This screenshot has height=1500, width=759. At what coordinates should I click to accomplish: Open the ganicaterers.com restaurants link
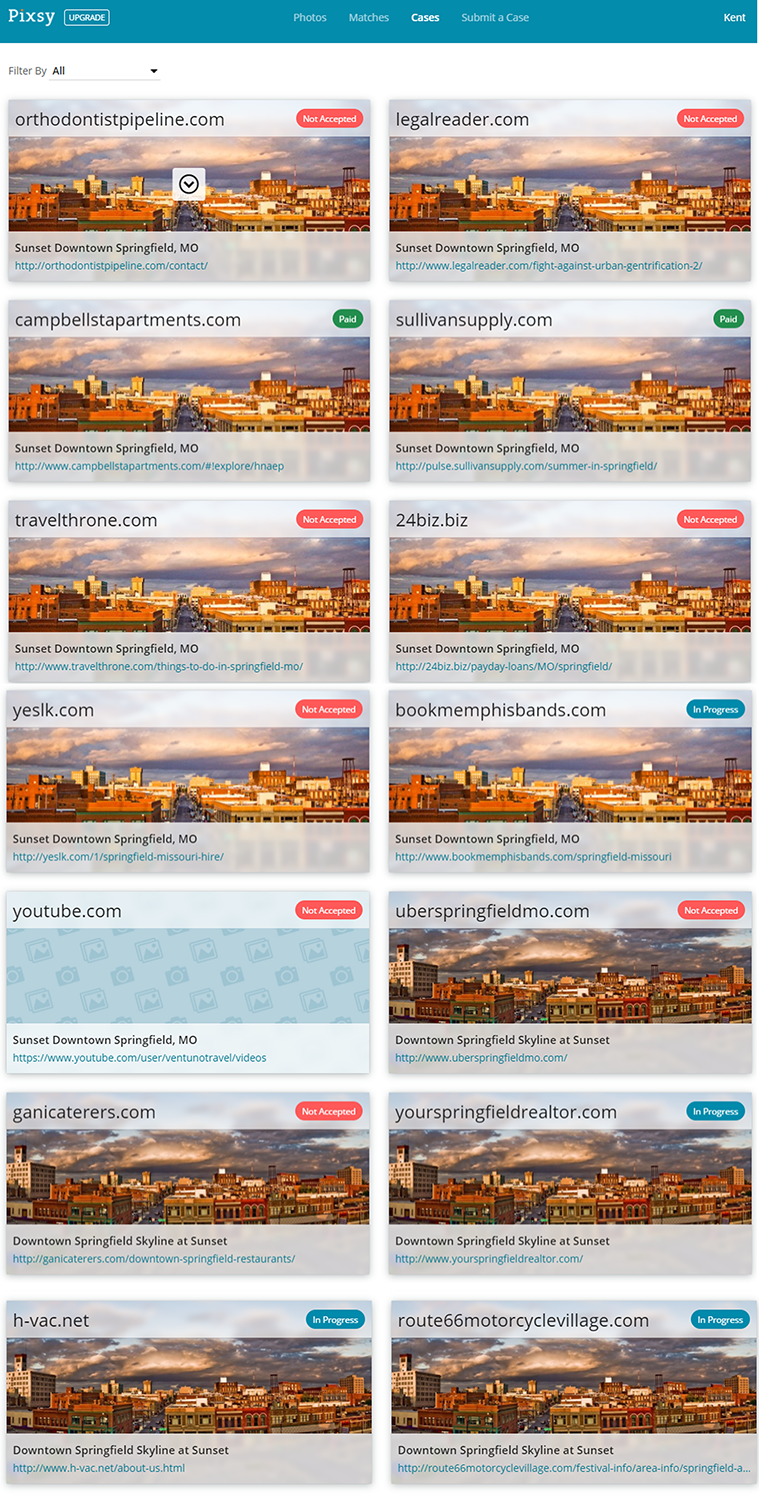(x=154, y=1259)
